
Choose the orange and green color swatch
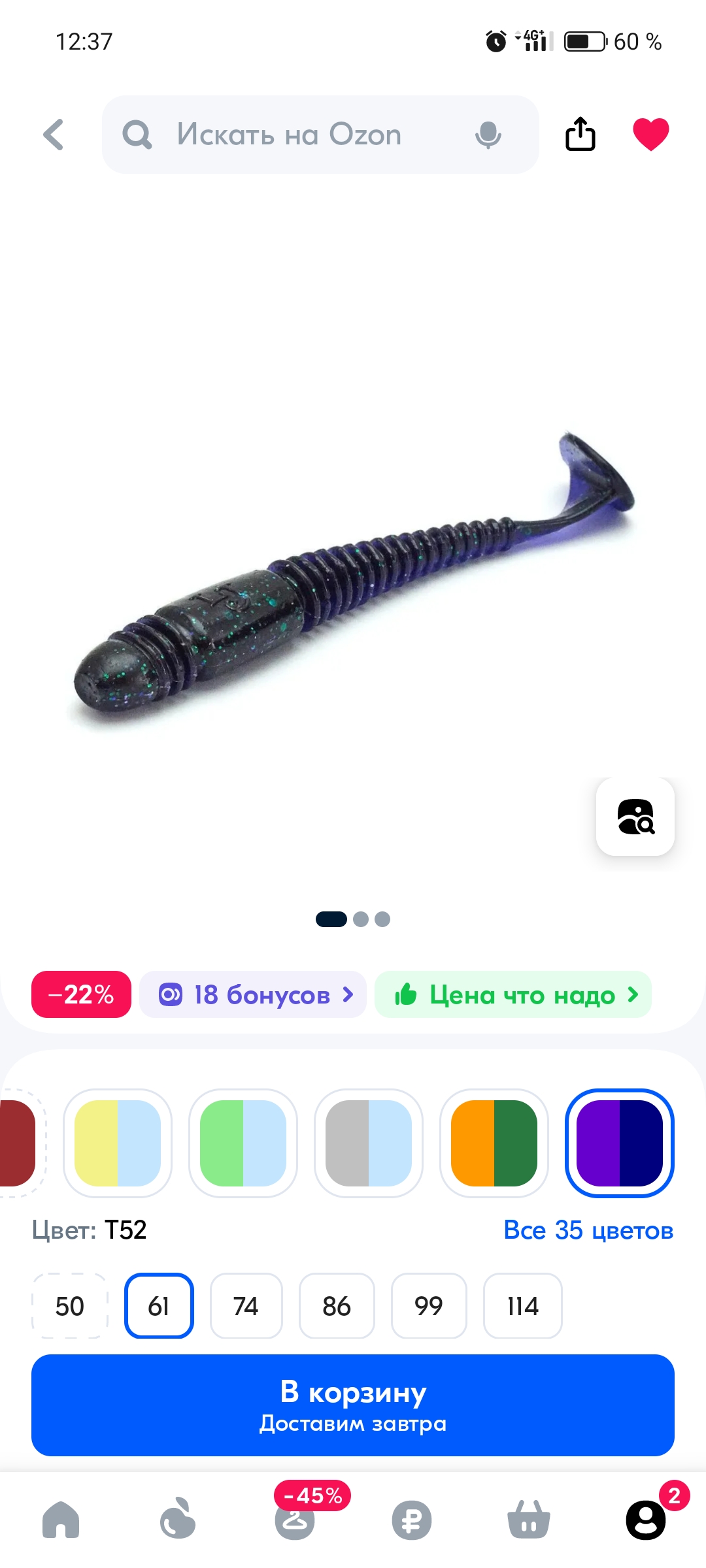(x=494, y=1143)
